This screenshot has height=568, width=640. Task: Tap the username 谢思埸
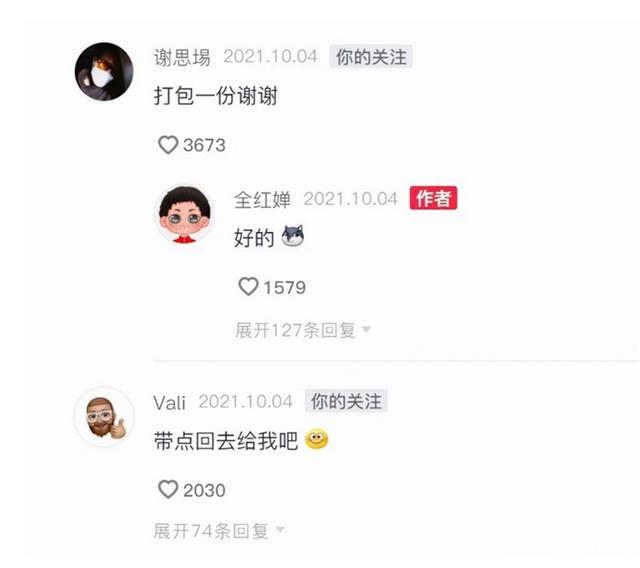pyautogui.click(x=181, y=58)
